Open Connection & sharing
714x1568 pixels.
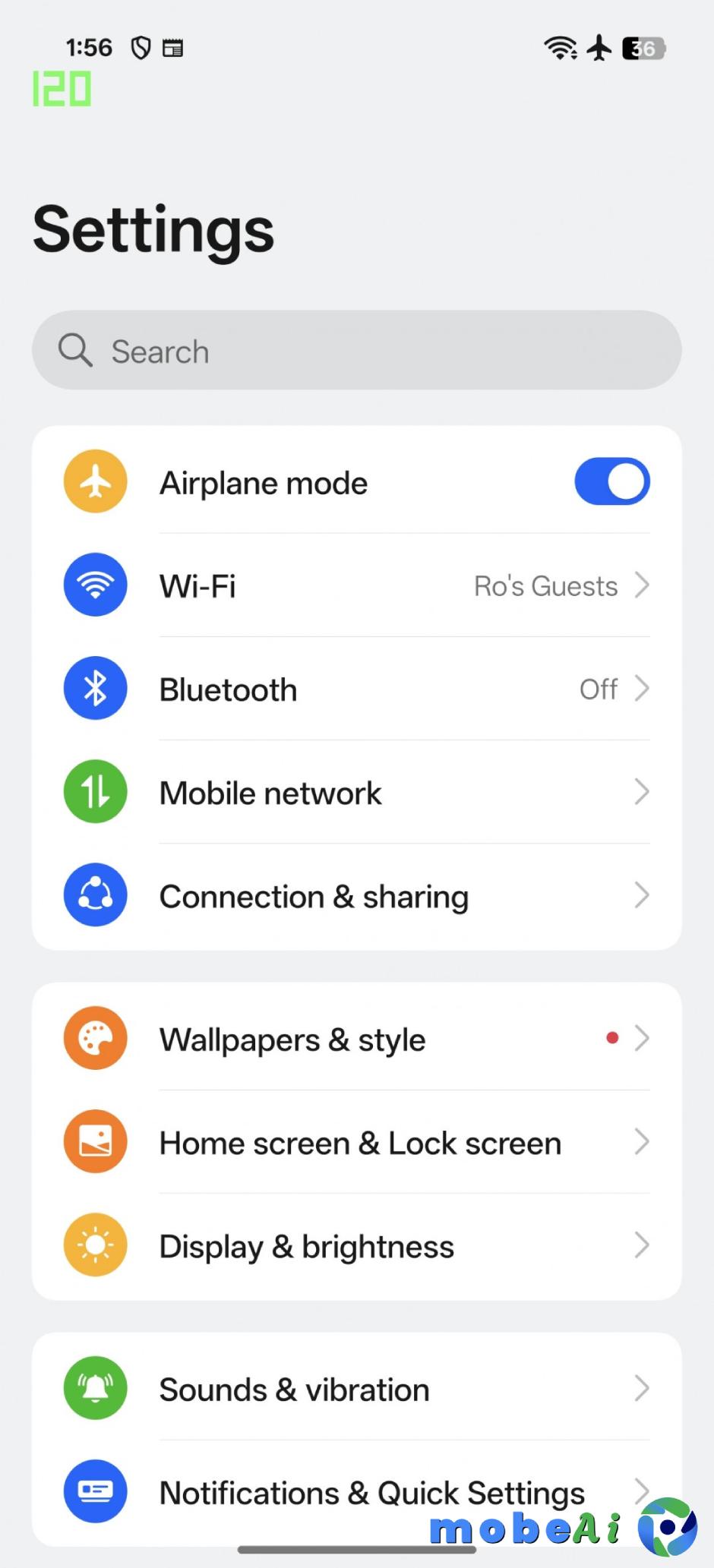(x=355, y=897)
